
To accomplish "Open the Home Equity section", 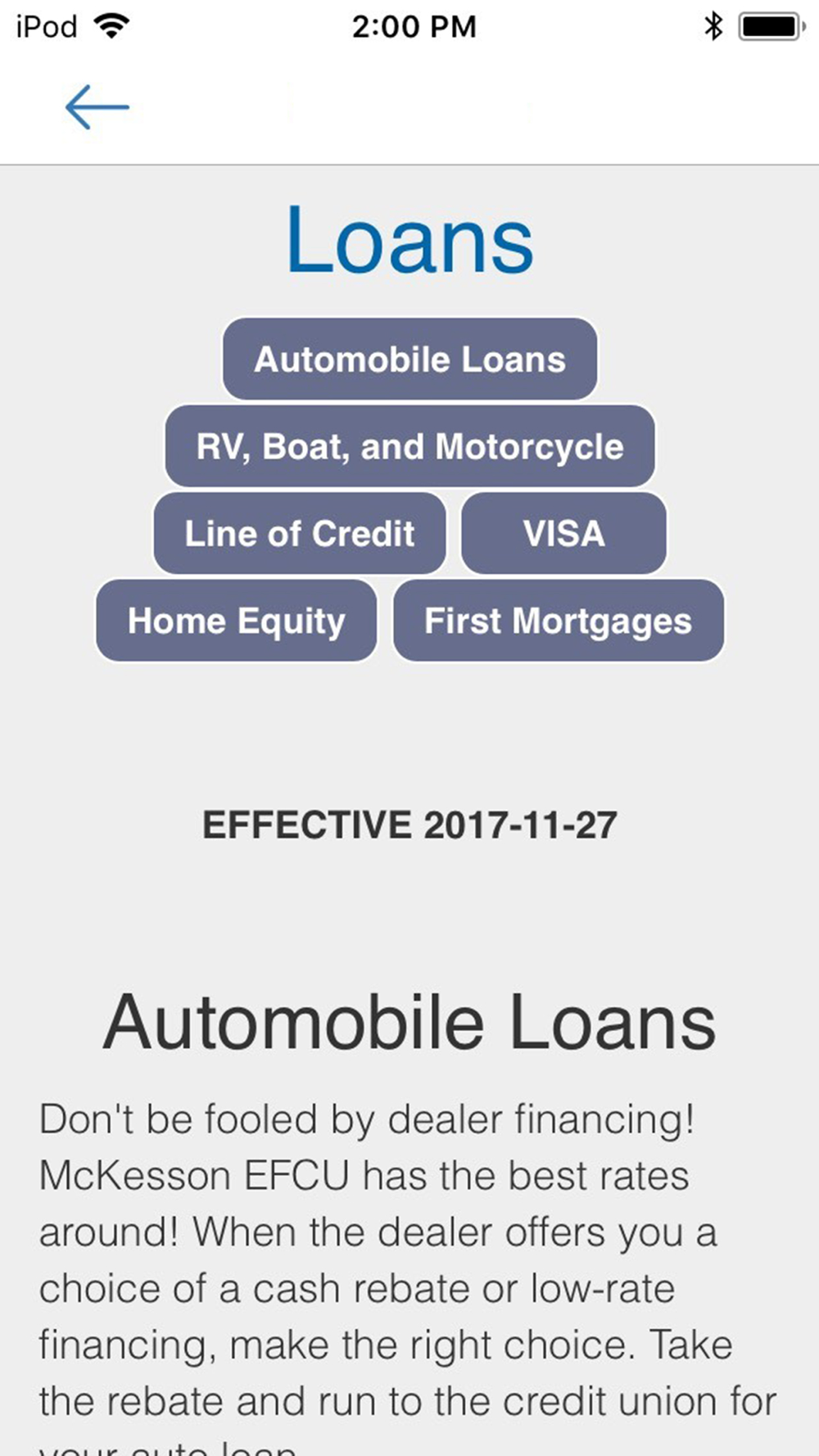I will tap(237, 621).
